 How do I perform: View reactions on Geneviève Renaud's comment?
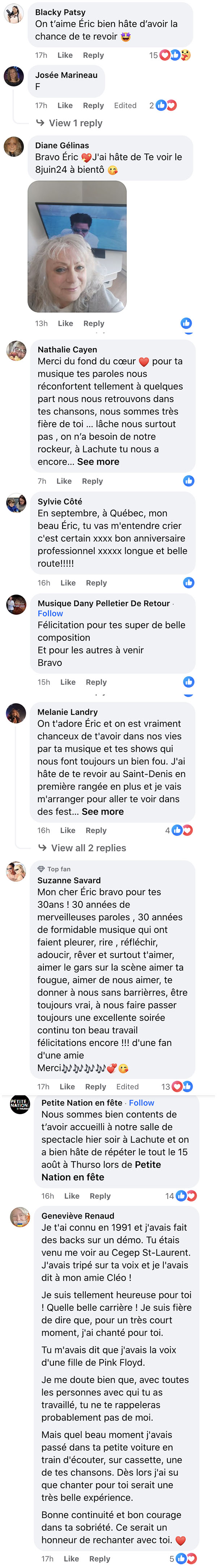pyautogui.click(x=184, y=1559)
